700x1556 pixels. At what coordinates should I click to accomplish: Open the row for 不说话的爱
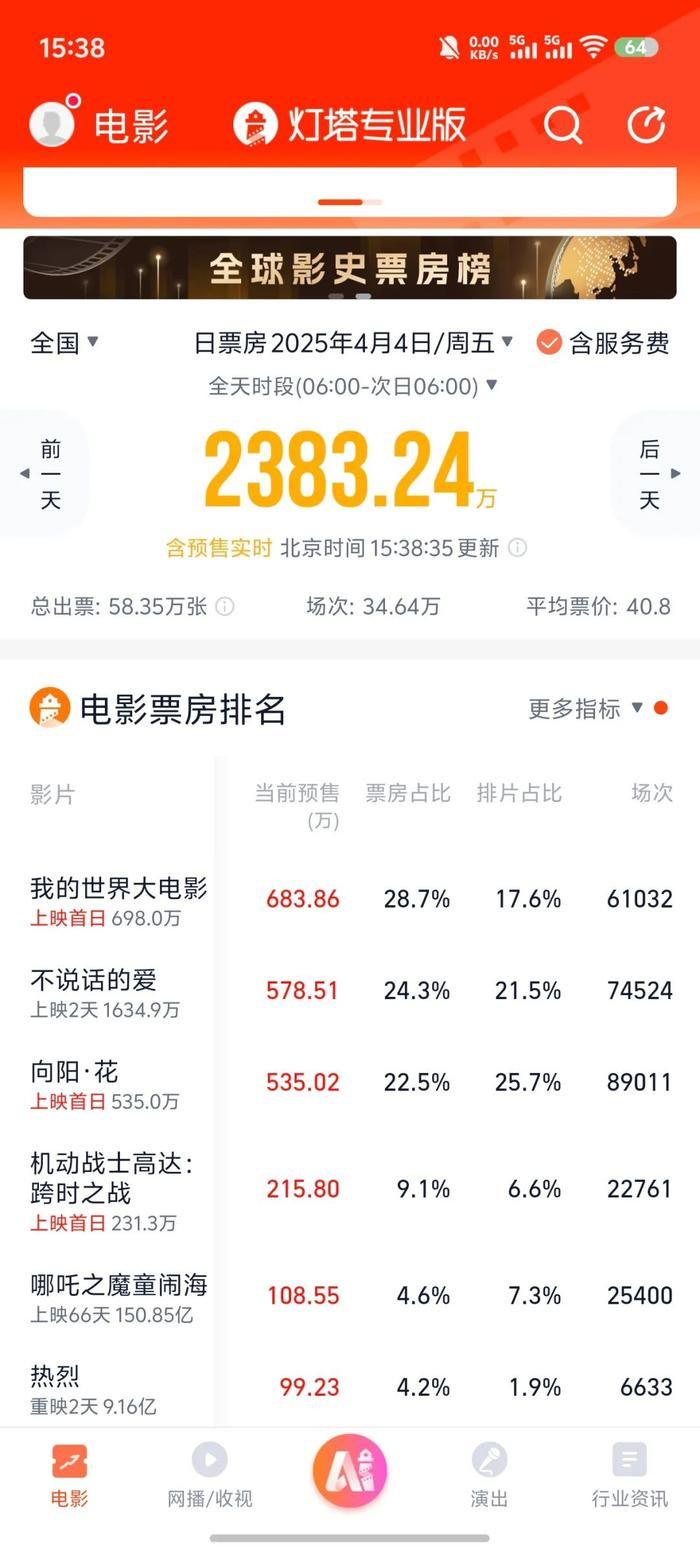click(x=350, y=991)
